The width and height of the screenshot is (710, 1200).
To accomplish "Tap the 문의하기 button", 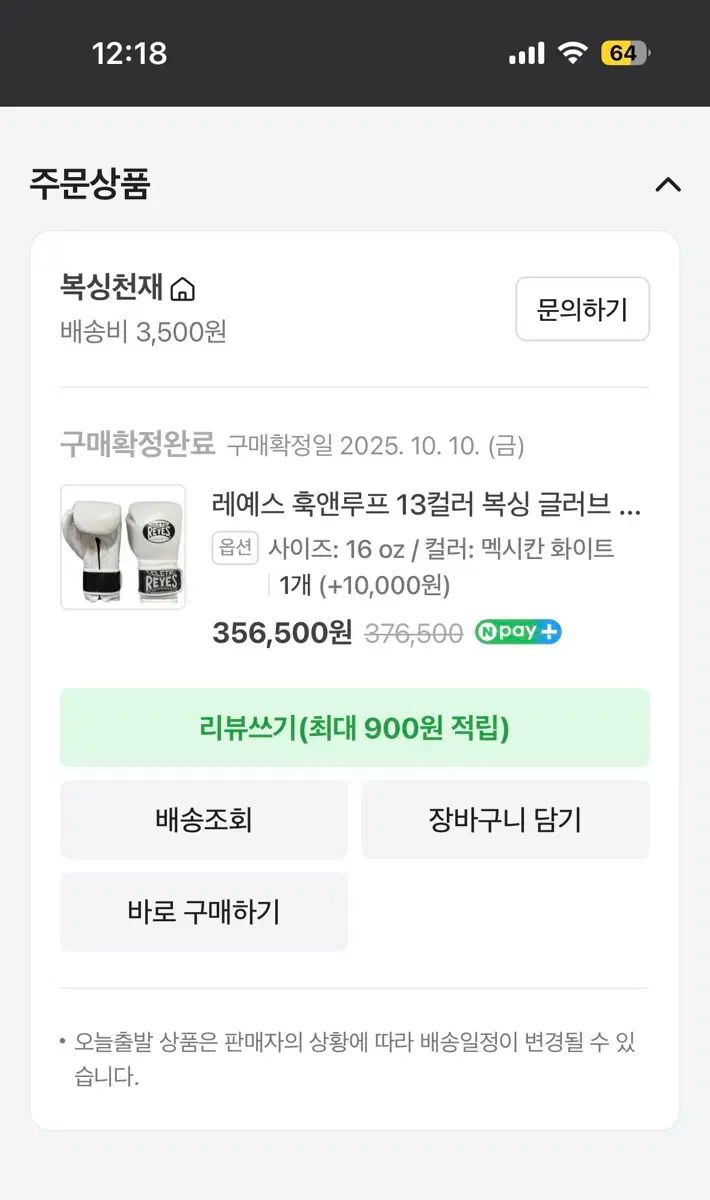I will pos(582,310).
